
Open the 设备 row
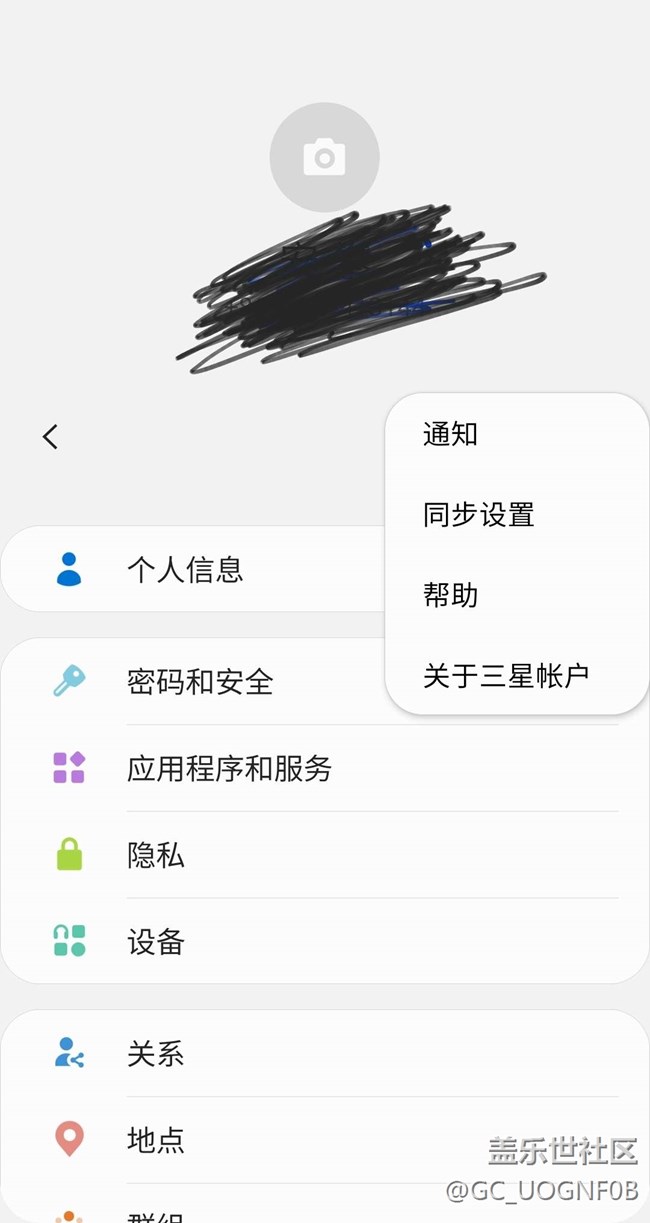point(156,942)
